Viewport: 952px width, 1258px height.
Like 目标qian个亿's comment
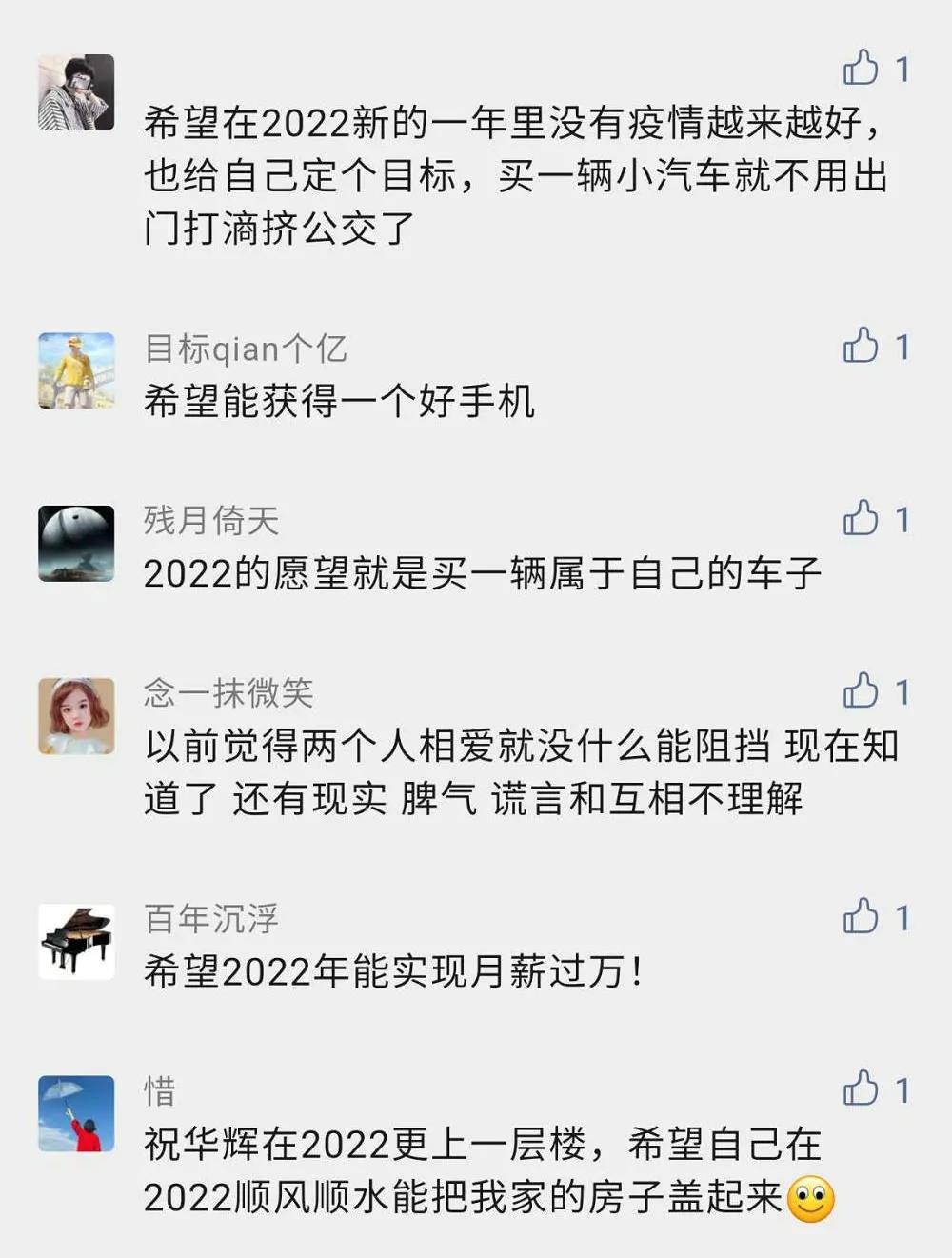[861, 347]
